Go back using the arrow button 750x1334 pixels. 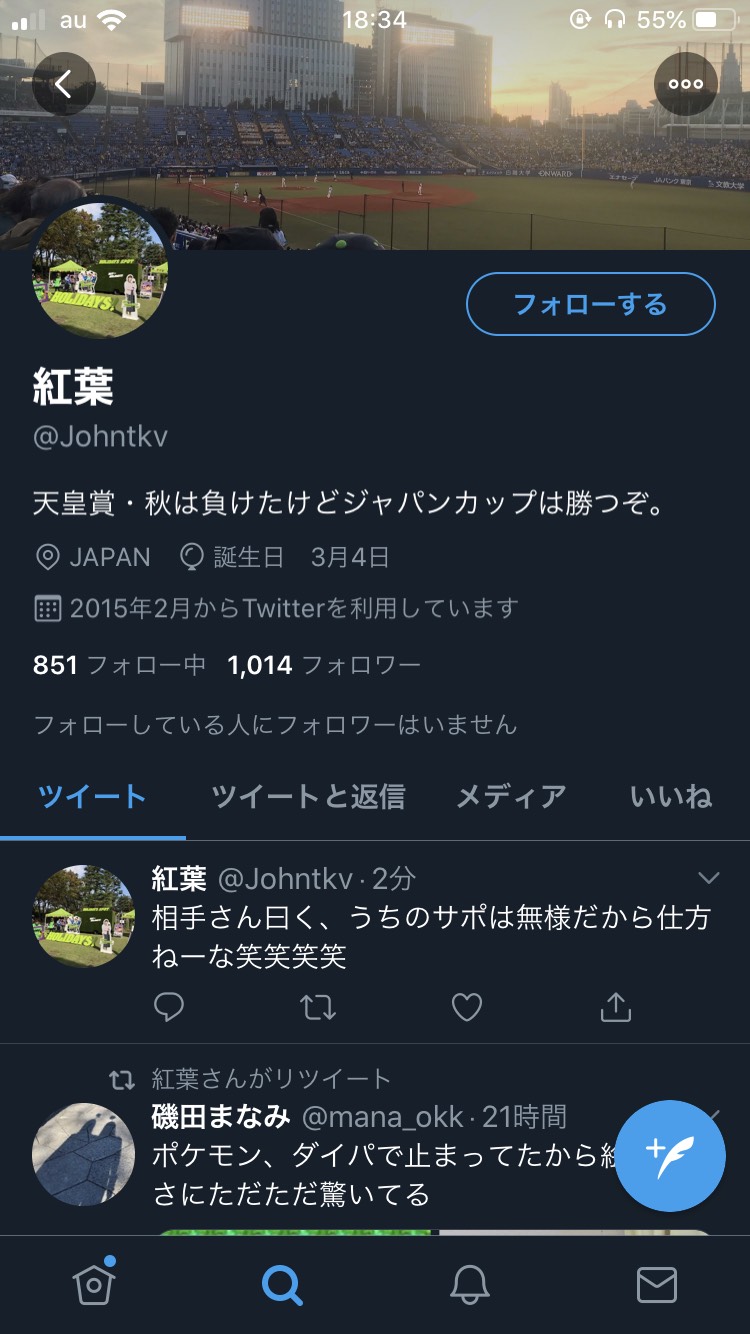click(x=63, y=84)
